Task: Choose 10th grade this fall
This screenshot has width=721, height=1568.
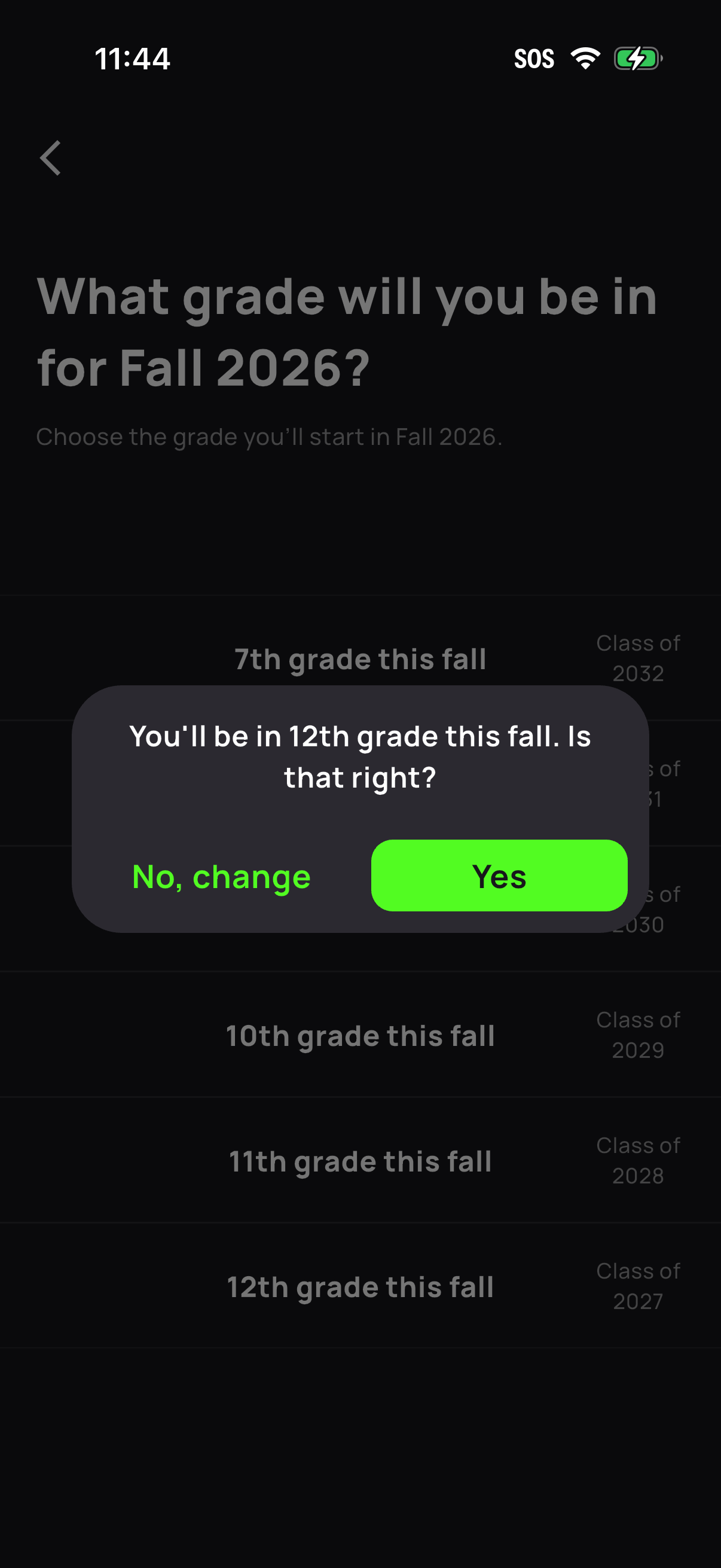Action: [x=360, y=1035]
